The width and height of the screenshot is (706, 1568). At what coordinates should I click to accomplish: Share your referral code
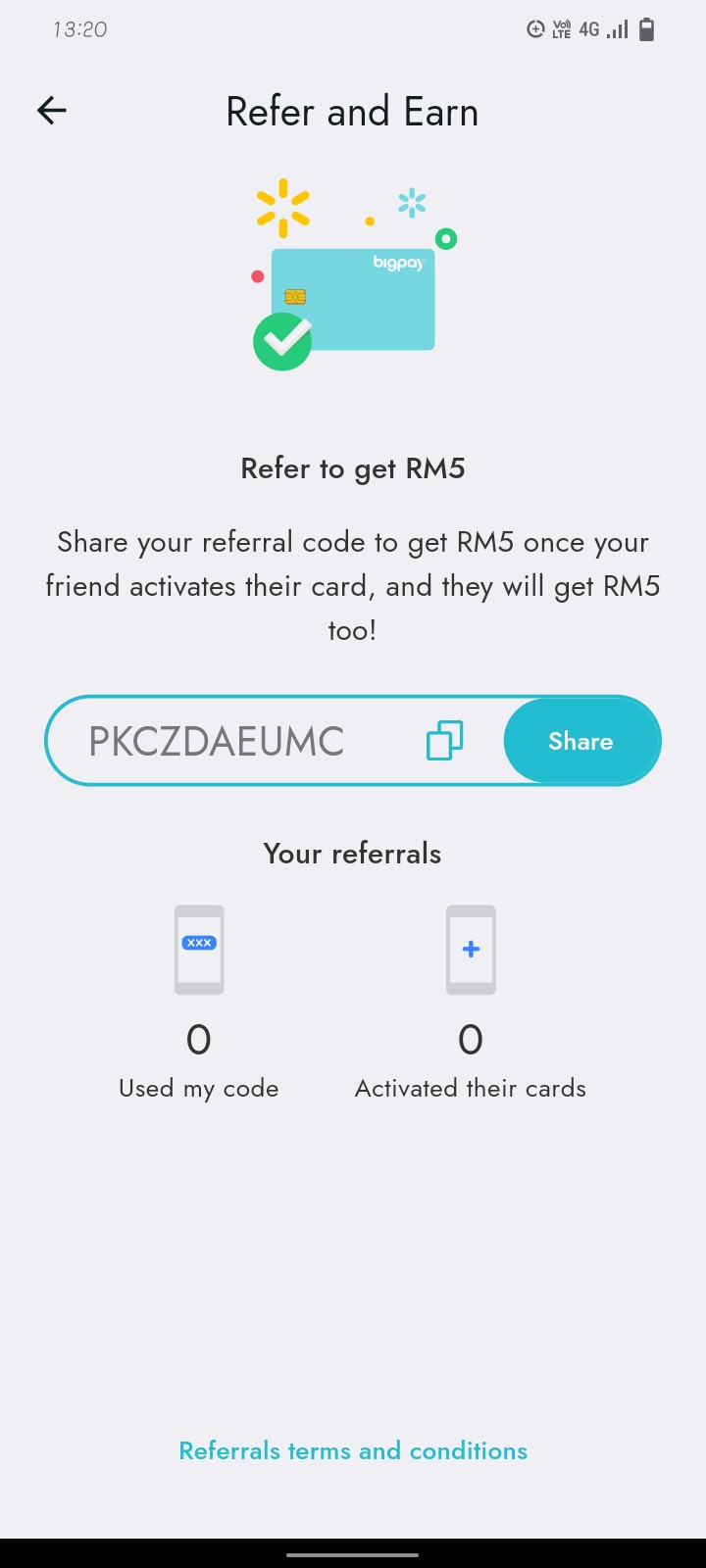[581, 741]
